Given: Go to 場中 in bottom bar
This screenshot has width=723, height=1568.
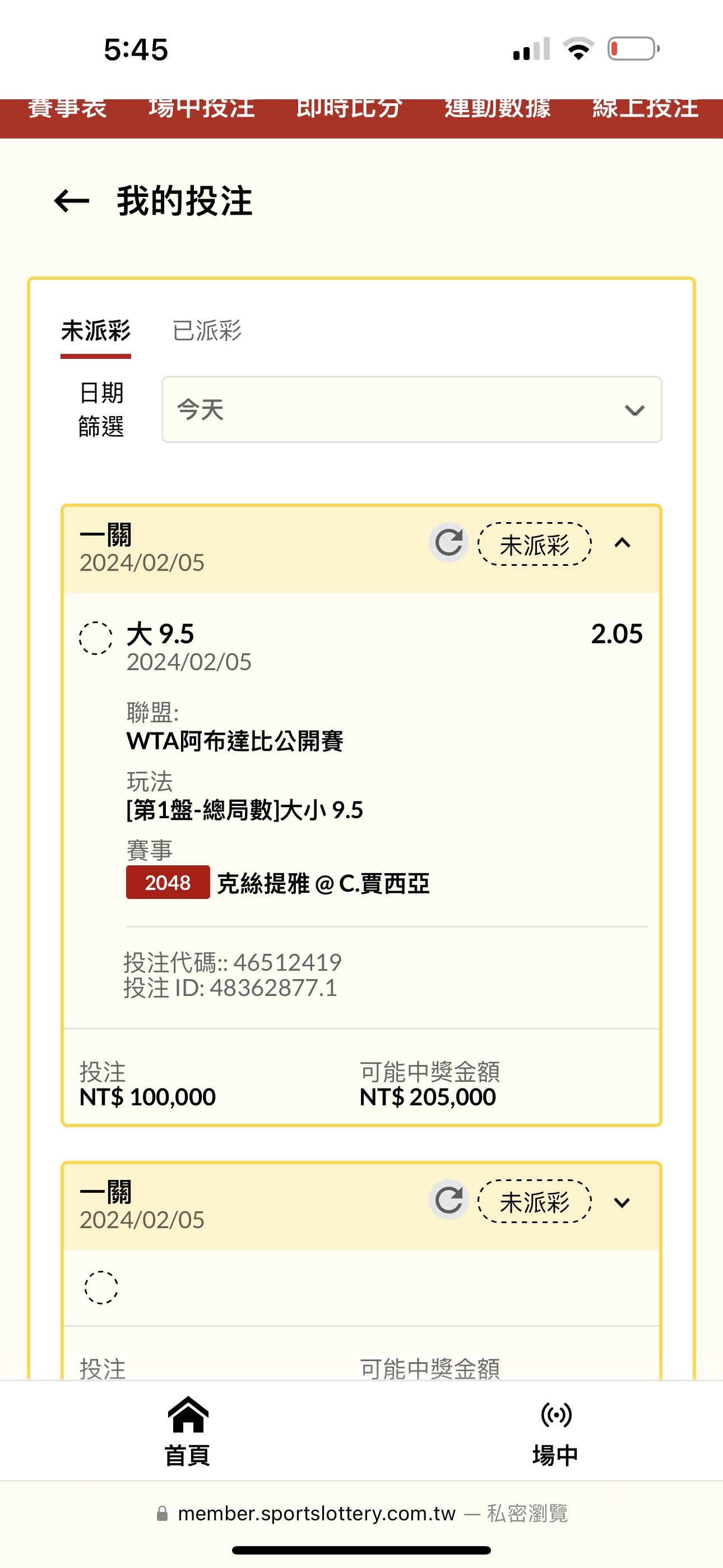Looking at the screenshot, I should pyautogui.click(x=555, y=1431).
